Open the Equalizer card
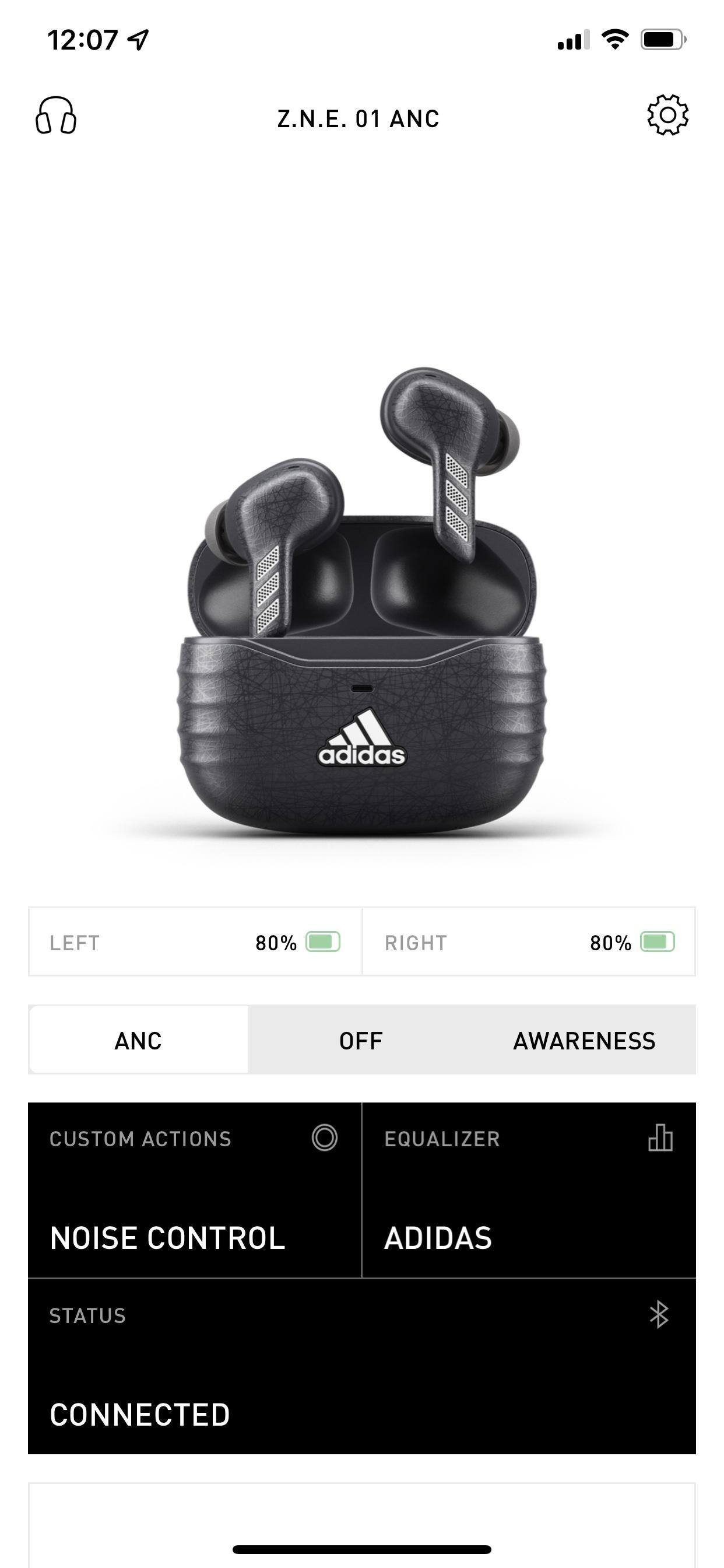 pyautogui.click(x=529, y=1189)
